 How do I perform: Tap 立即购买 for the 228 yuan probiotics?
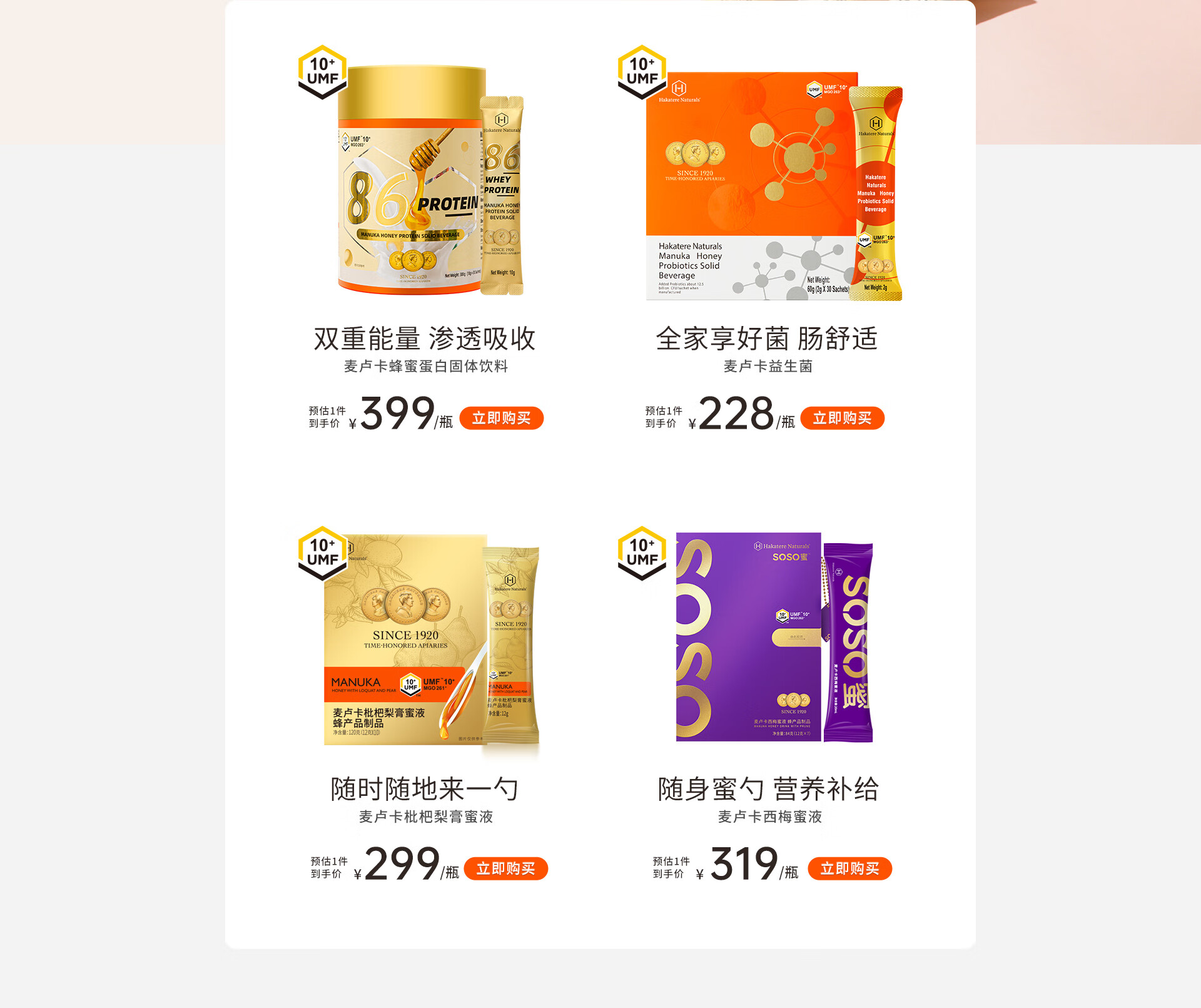pyautogui.click(x=842, y=418)
